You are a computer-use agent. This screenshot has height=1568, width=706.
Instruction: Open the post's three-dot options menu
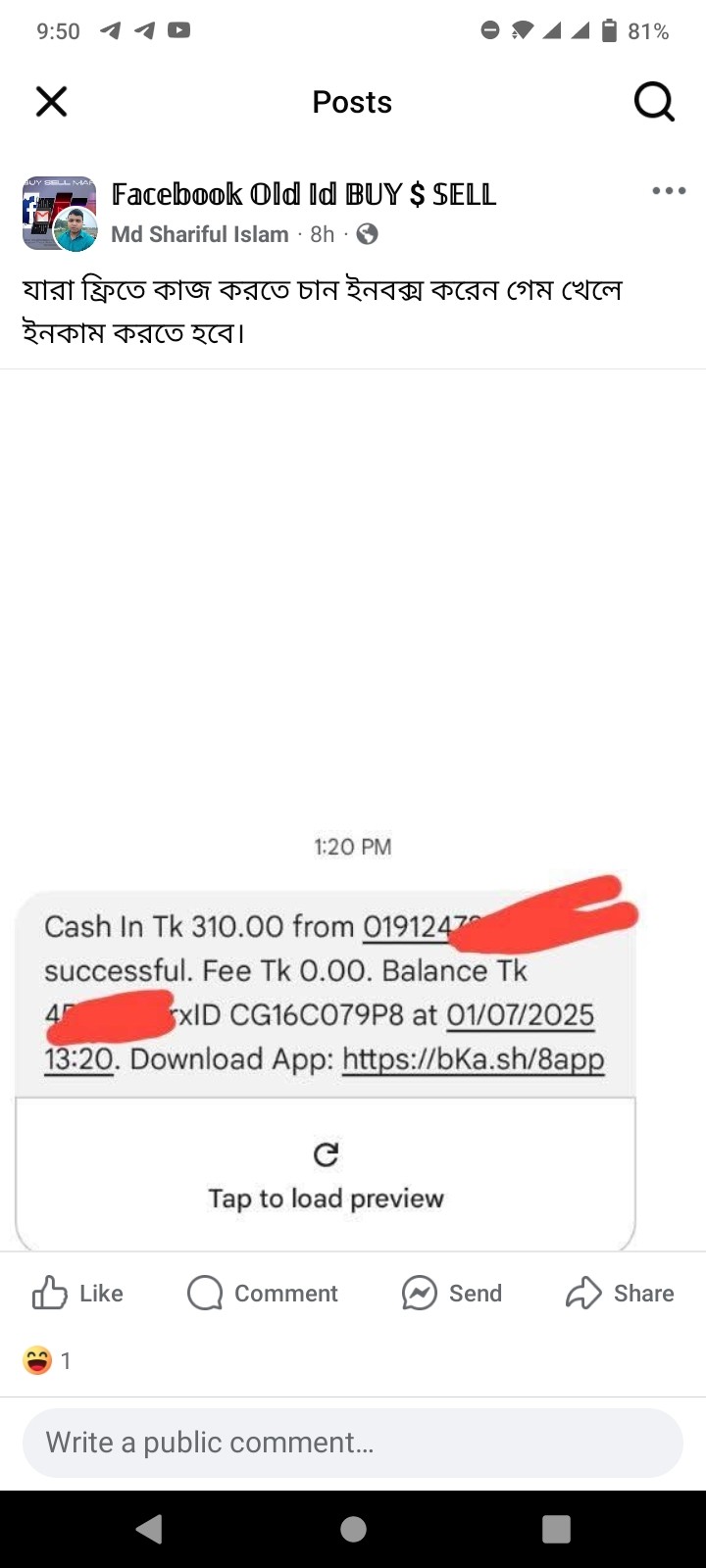coord(669,190)
